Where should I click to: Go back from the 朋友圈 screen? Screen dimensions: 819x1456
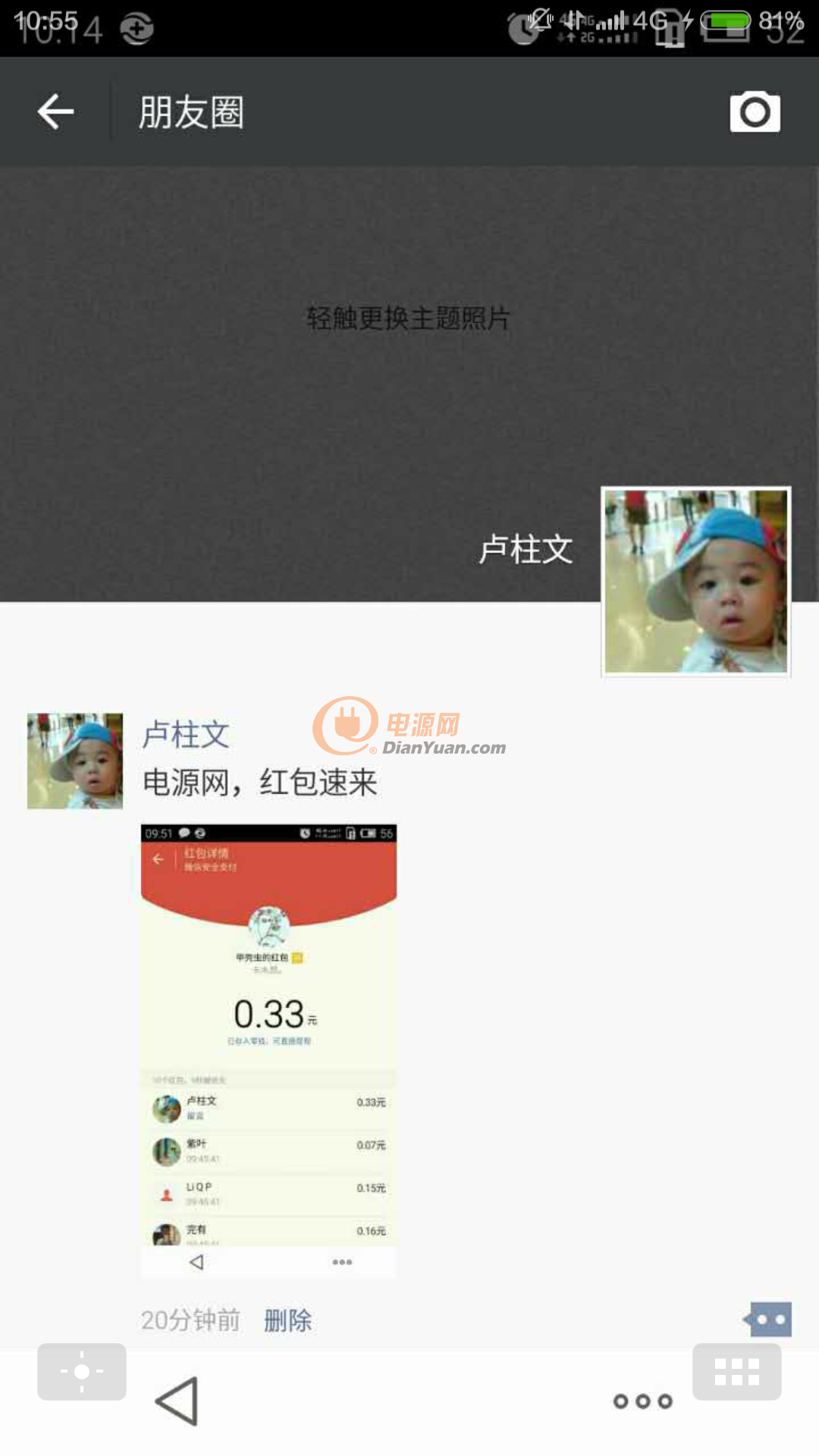55,112
